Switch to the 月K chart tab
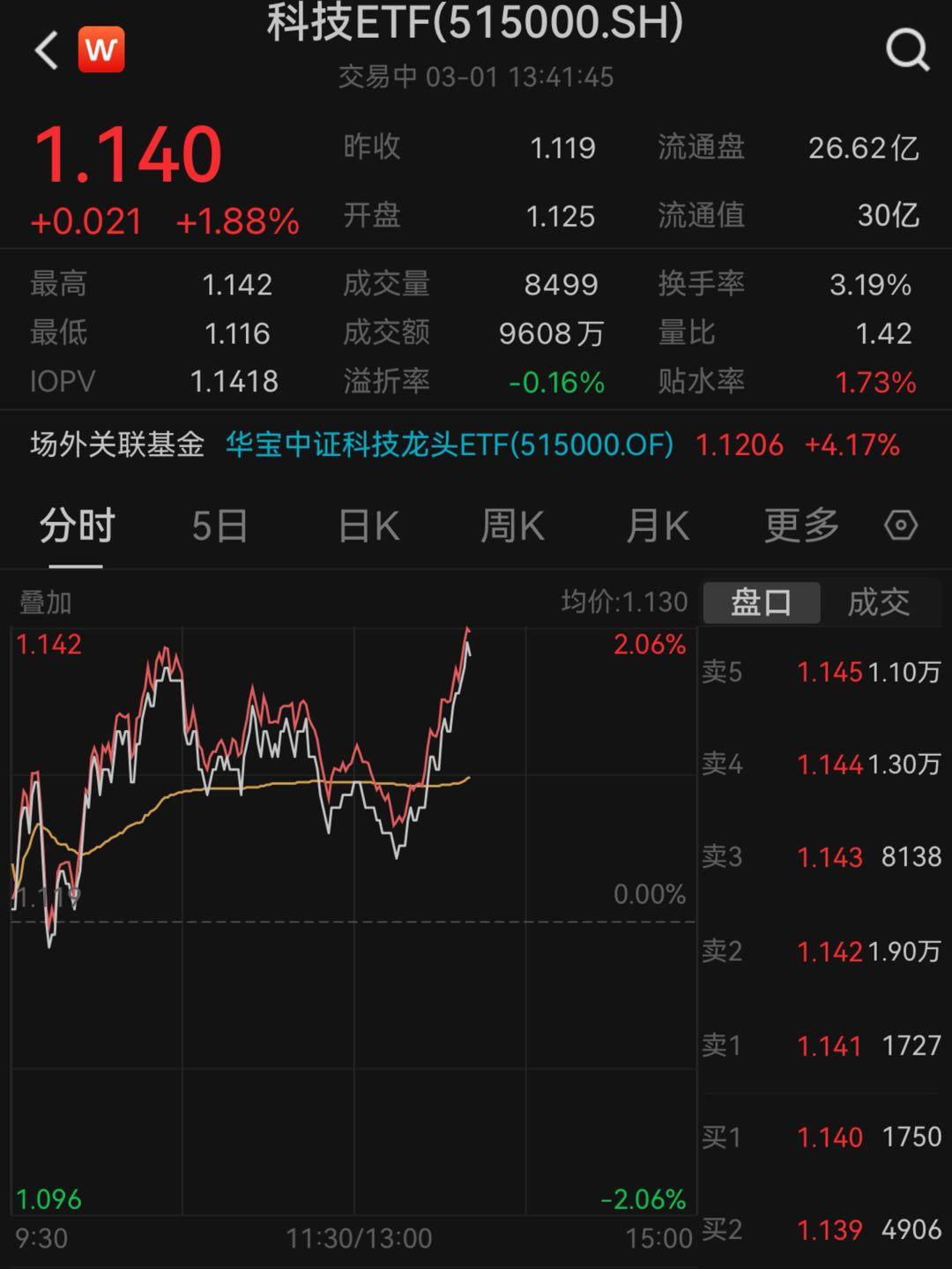This screenshot has width=952, height=1269. click(x=657, y=525)
